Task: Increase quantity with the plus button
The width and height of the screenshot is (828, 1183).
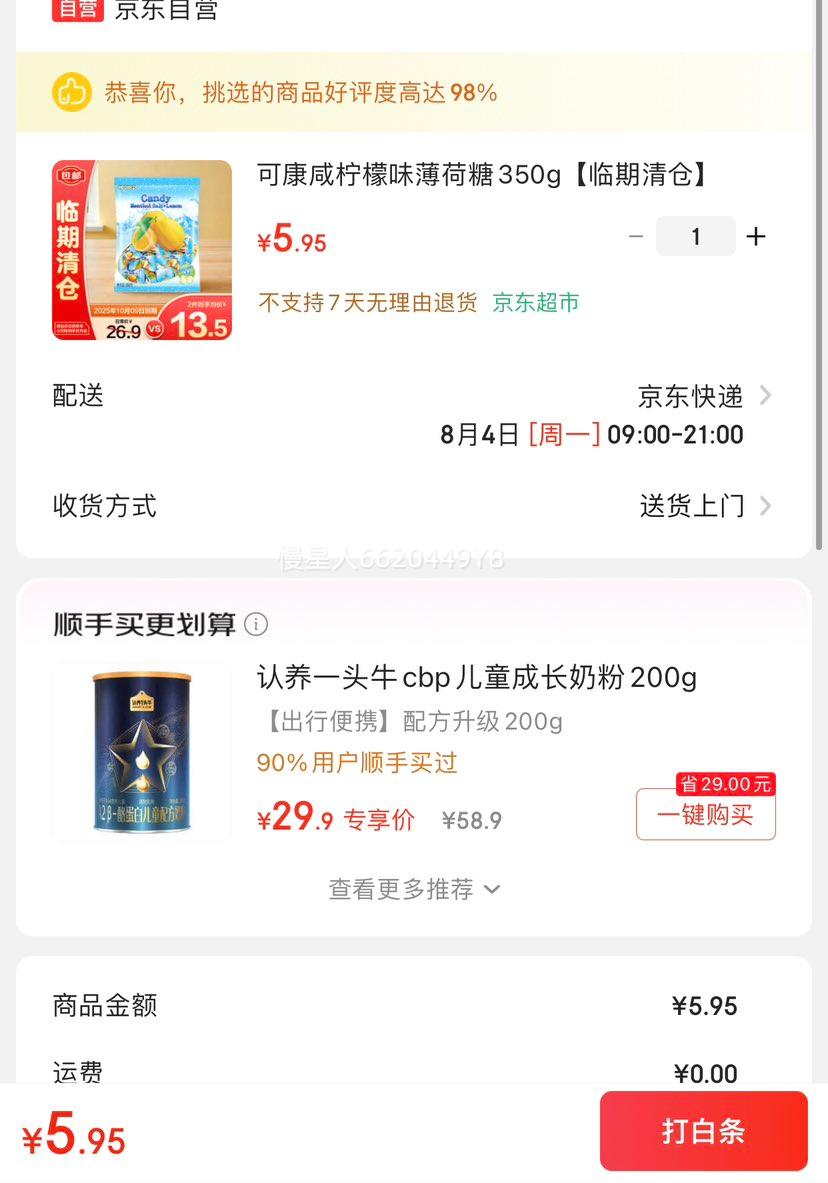Action: pos(756,236)
